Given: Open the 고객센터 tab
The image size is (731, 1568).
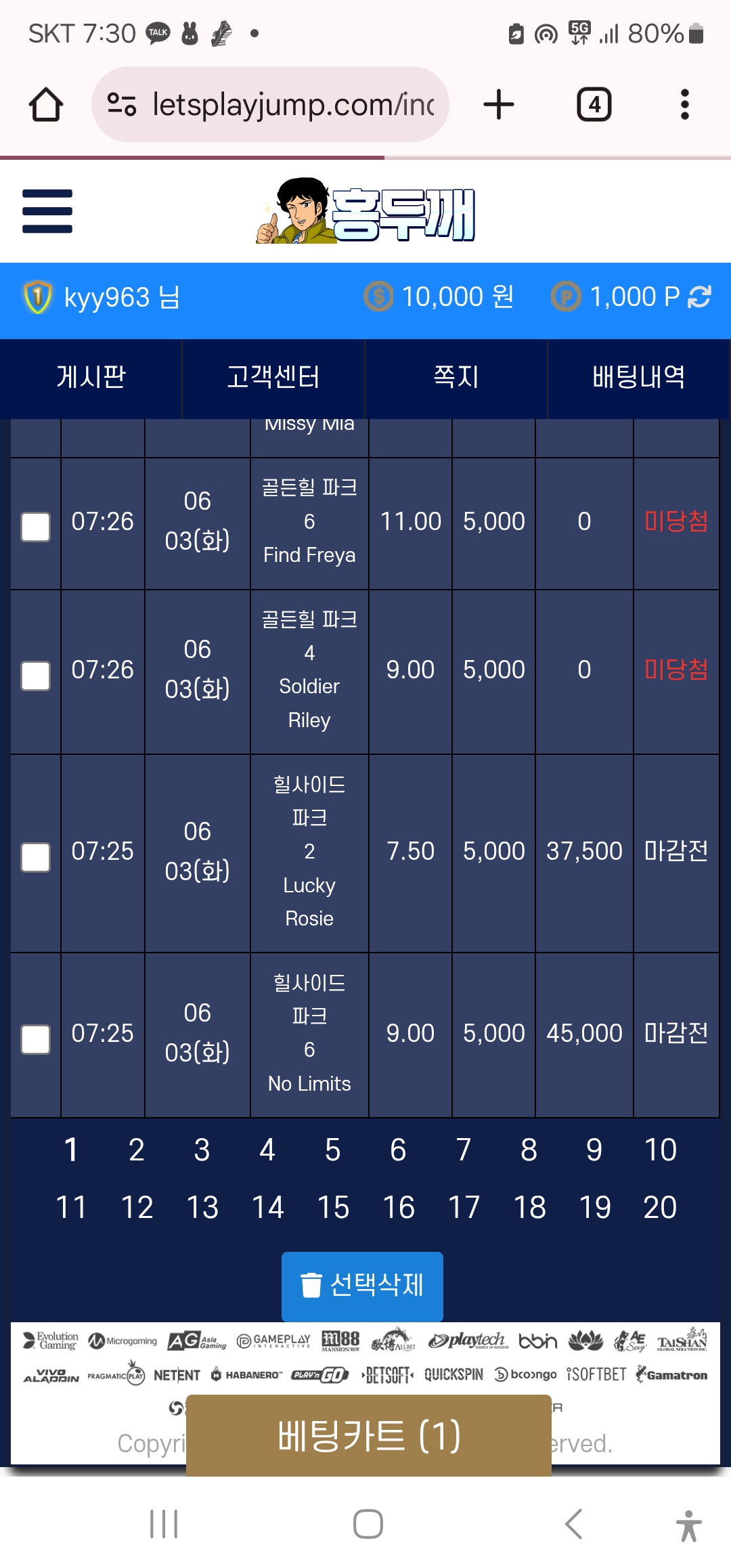Looking at the screenshot, I should (x=273, y=377).
